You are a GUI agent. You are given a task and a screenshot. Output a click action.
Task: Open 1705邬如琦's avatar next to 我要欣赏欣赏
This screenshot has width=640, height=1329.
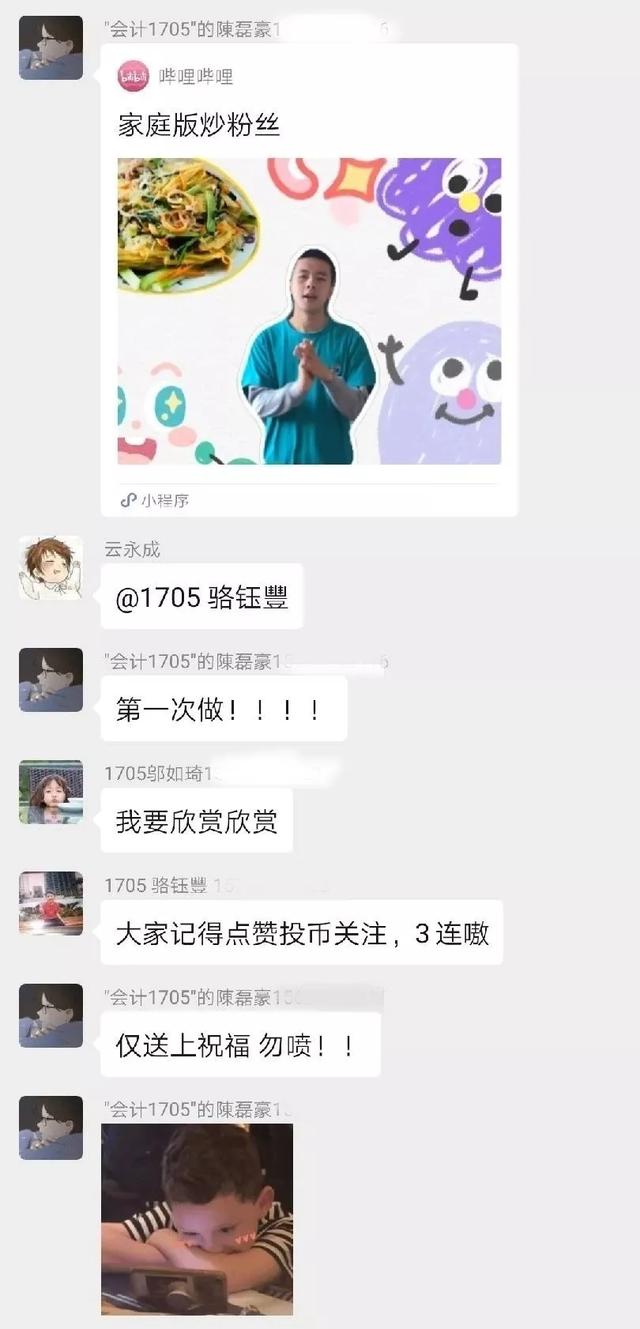(x=50, y=792)
